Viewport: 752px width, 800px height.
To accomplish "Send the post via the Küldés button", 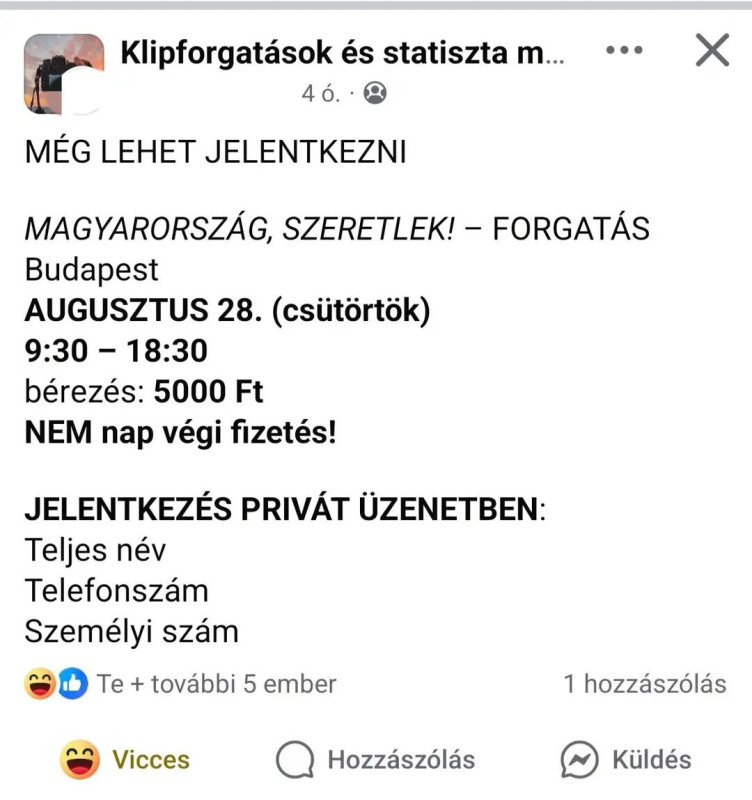I will coord(626,760).
